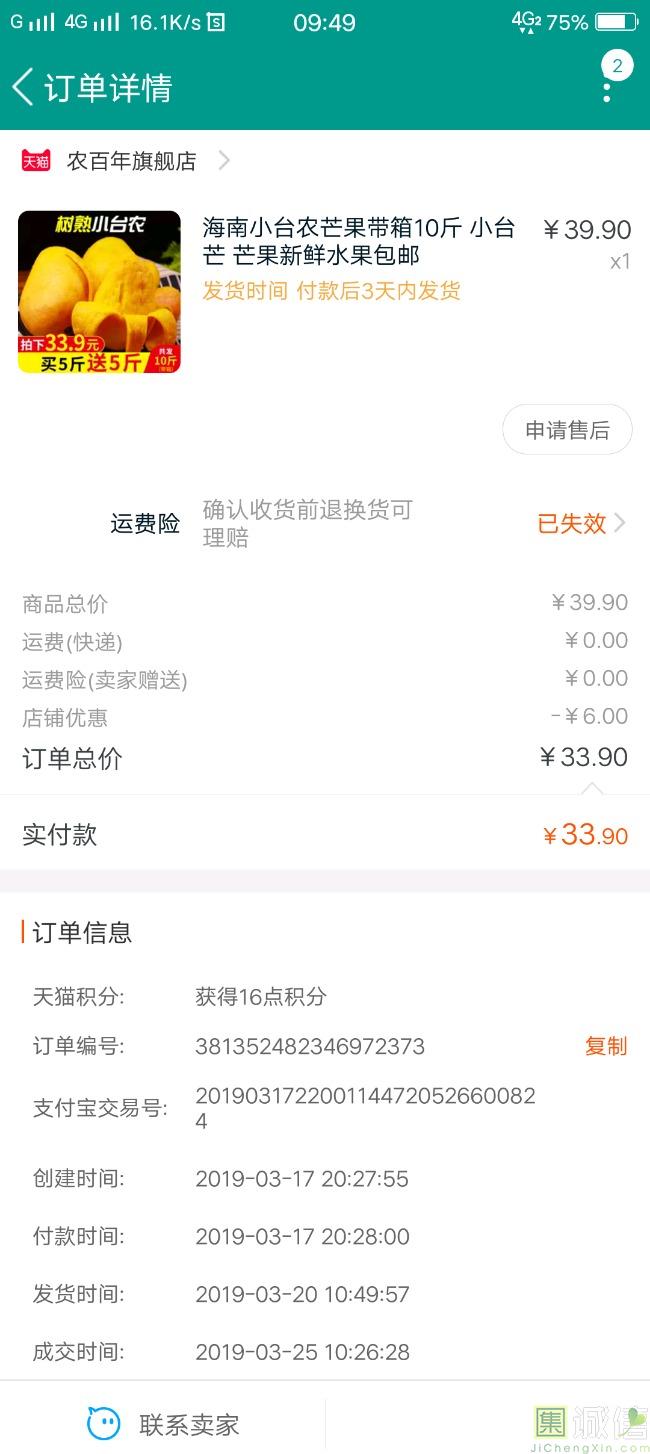The width and height of the screenshot is (650, 1454).
Task: Open the 海南小台农芒果 product listing
Action: point(358,242)
